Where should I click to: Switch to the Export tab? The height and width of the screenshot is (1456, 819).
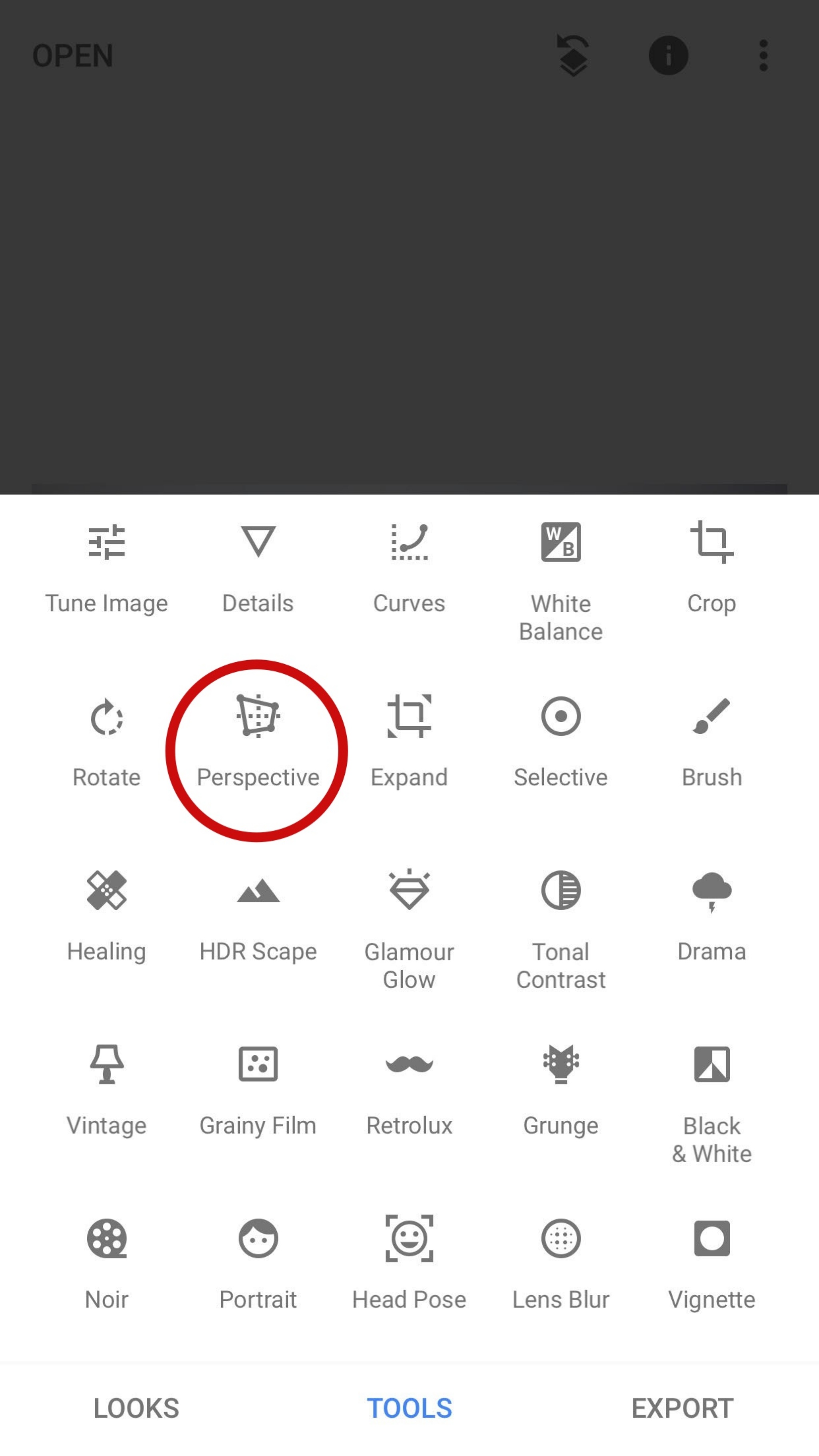(x=682, y=1408)
